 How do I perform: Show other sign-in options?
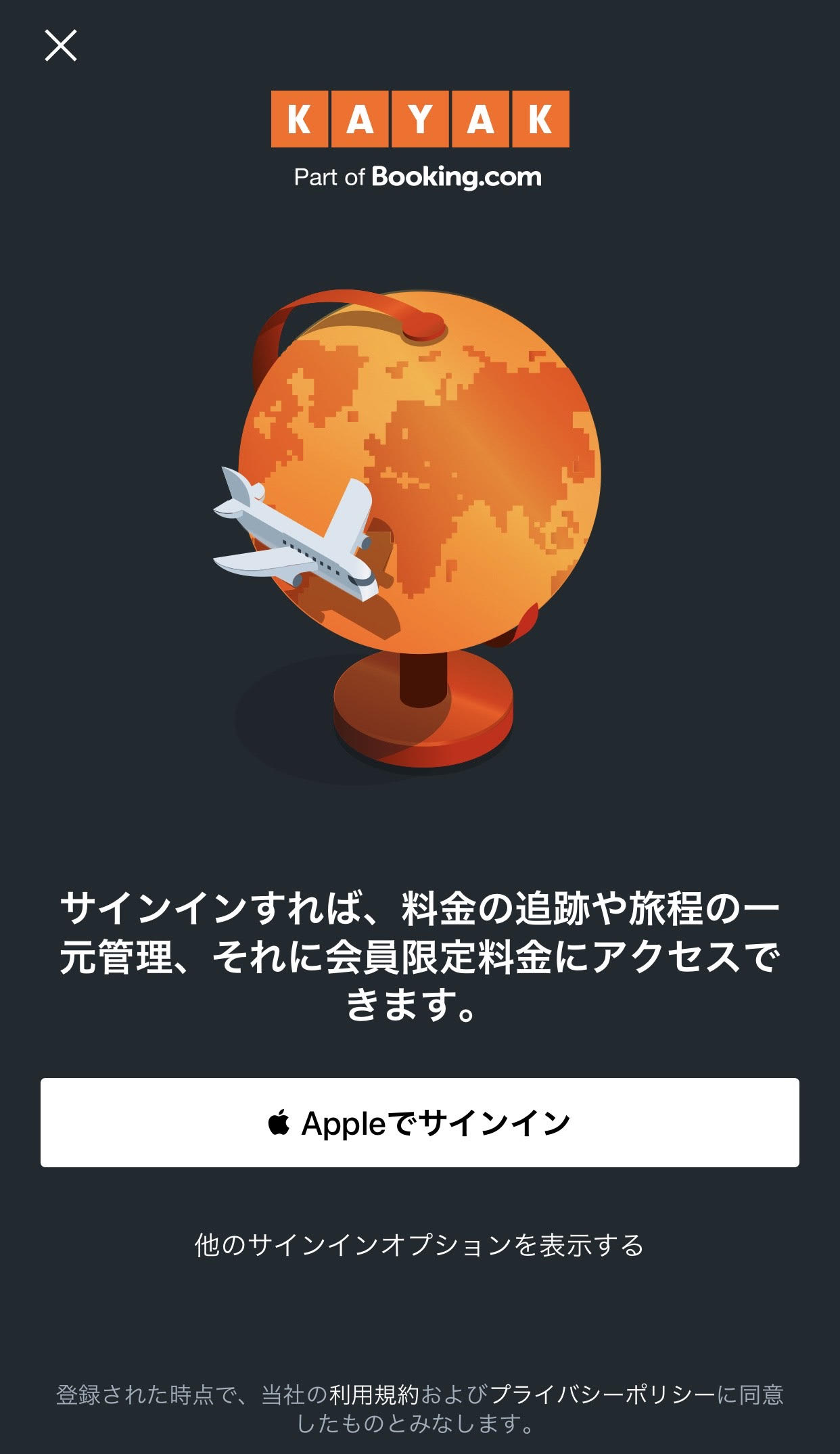tap(419, 1245)
